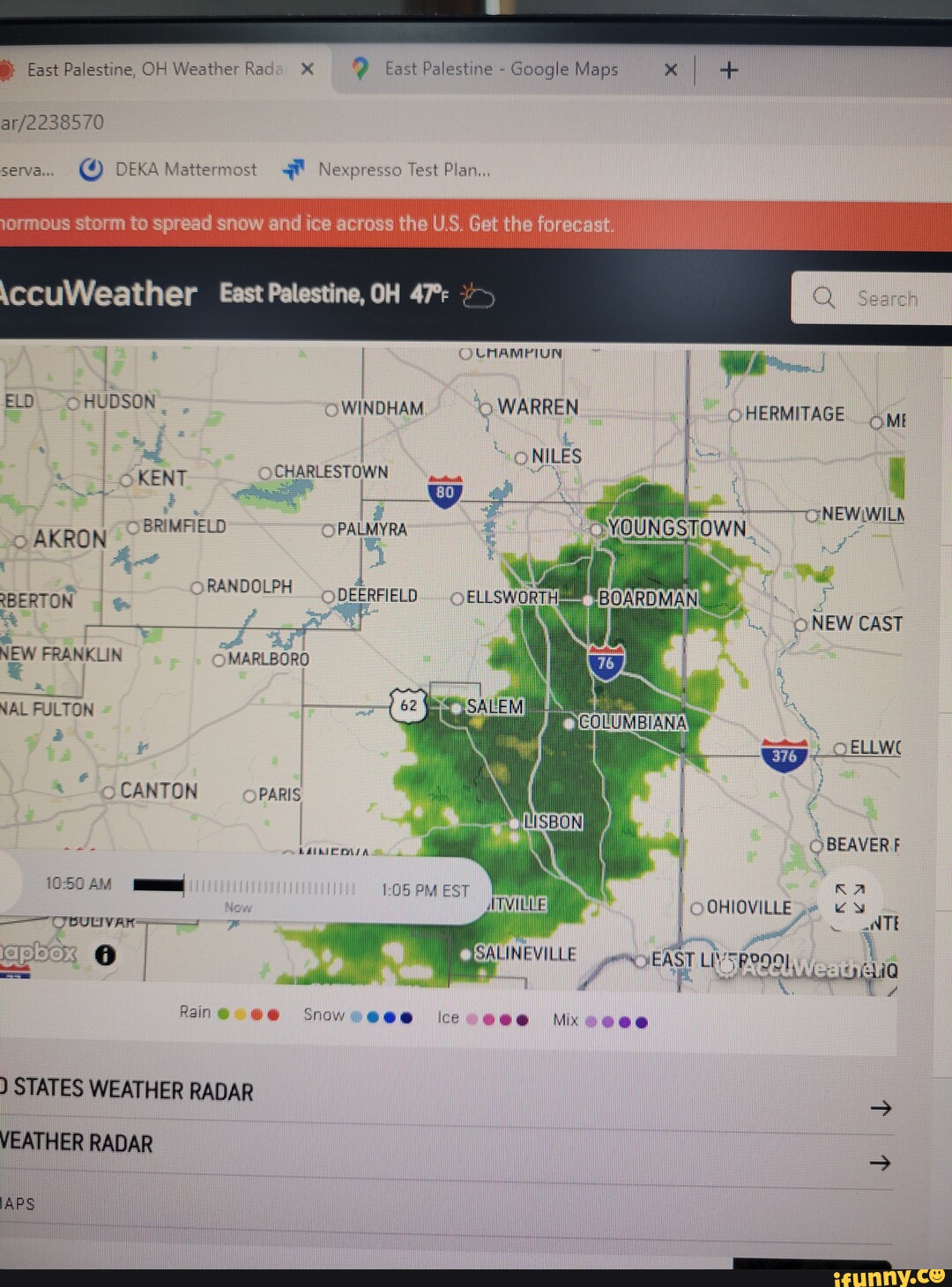952x1287 pixels.
Task: Click the AccuWeather logo
Action: click(x=97, y=294)
